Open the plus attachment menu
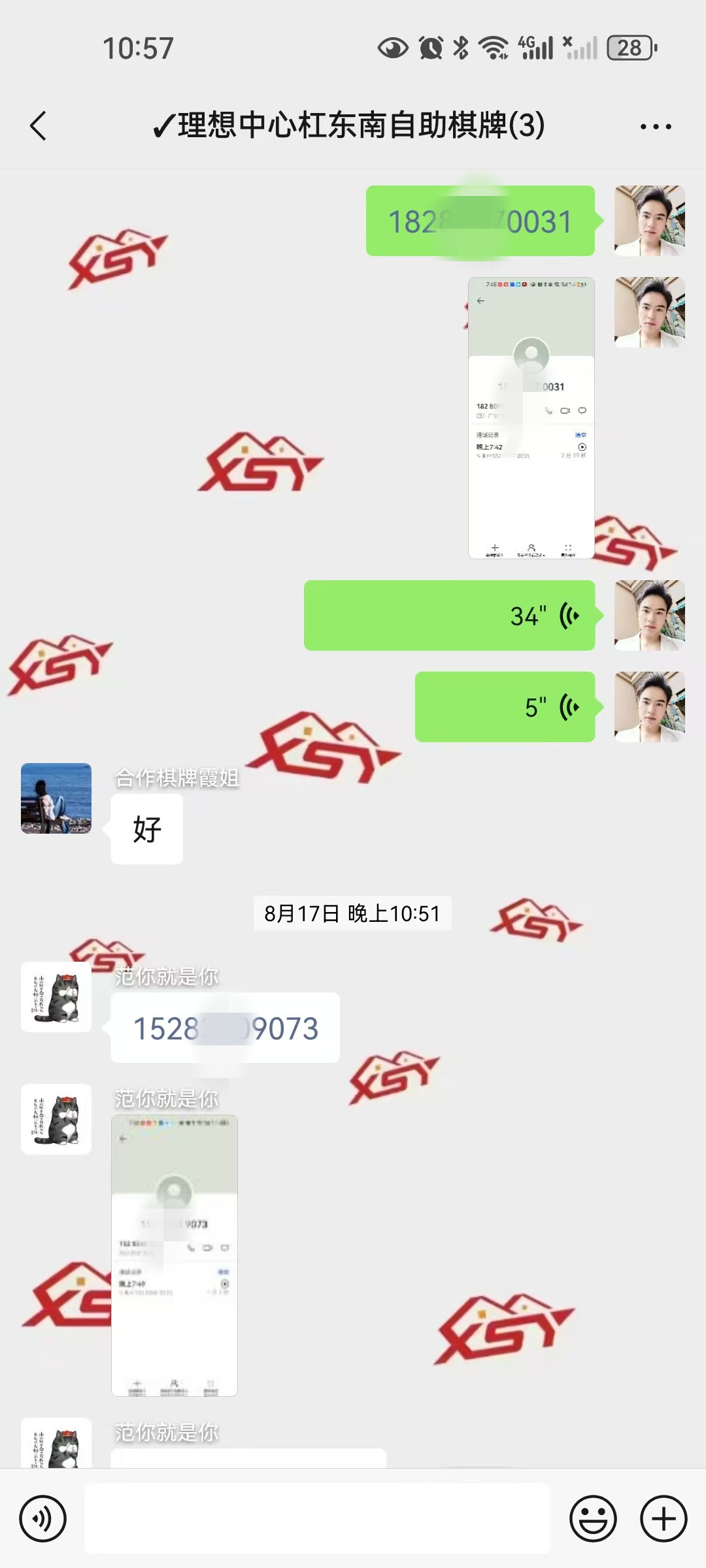Screen dimensions: 706x1568 tap(664, 1518)
